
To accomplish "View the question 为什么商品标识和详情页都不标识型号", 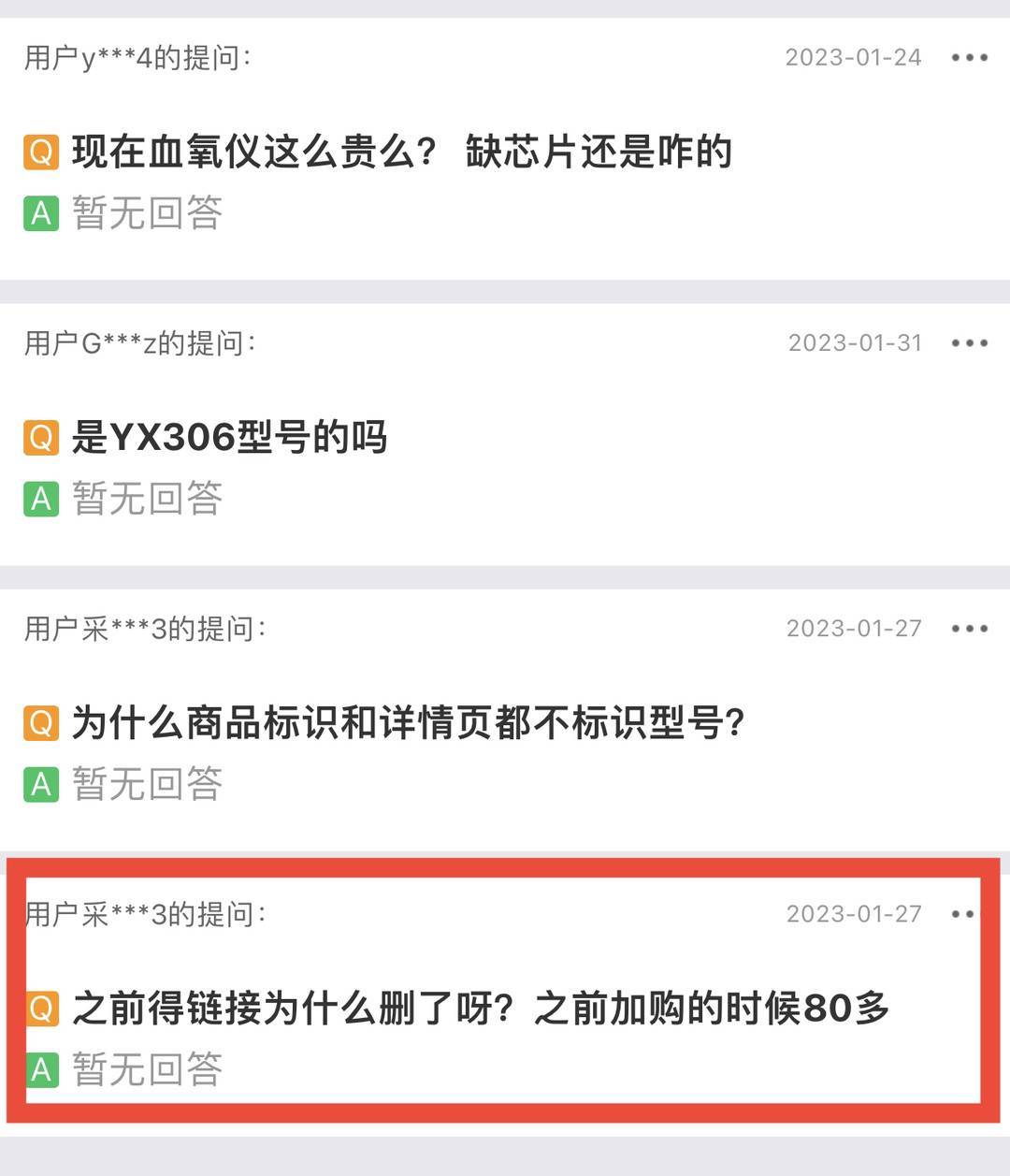I will tap(408, 722).
